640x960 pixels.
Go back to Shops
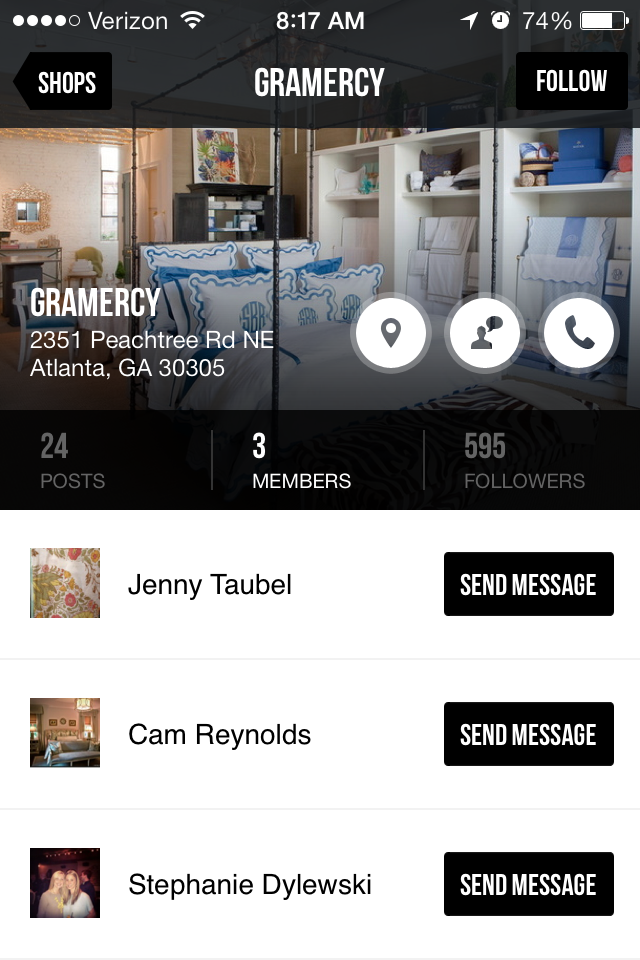click(64, 82)
